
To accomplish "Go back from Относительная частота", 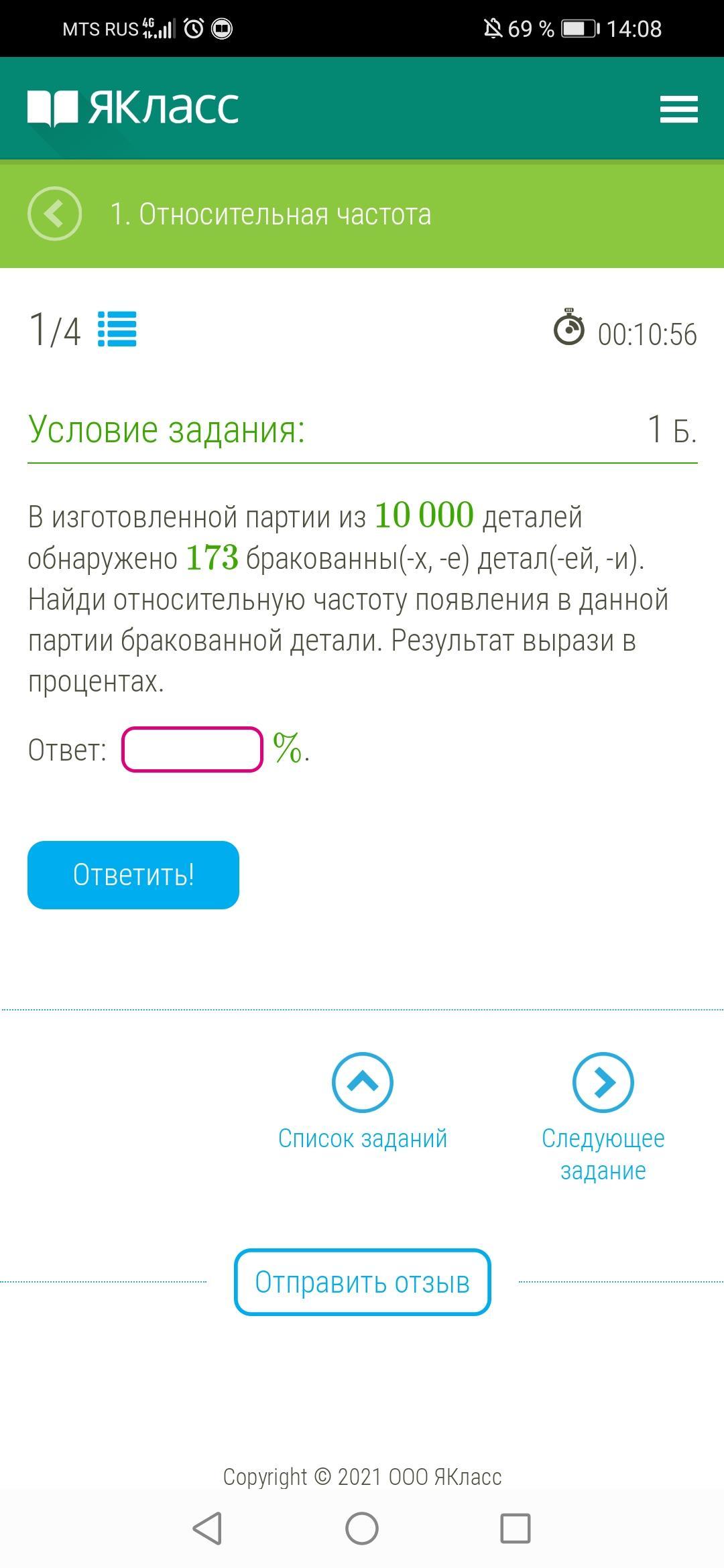I will [54, 214].
